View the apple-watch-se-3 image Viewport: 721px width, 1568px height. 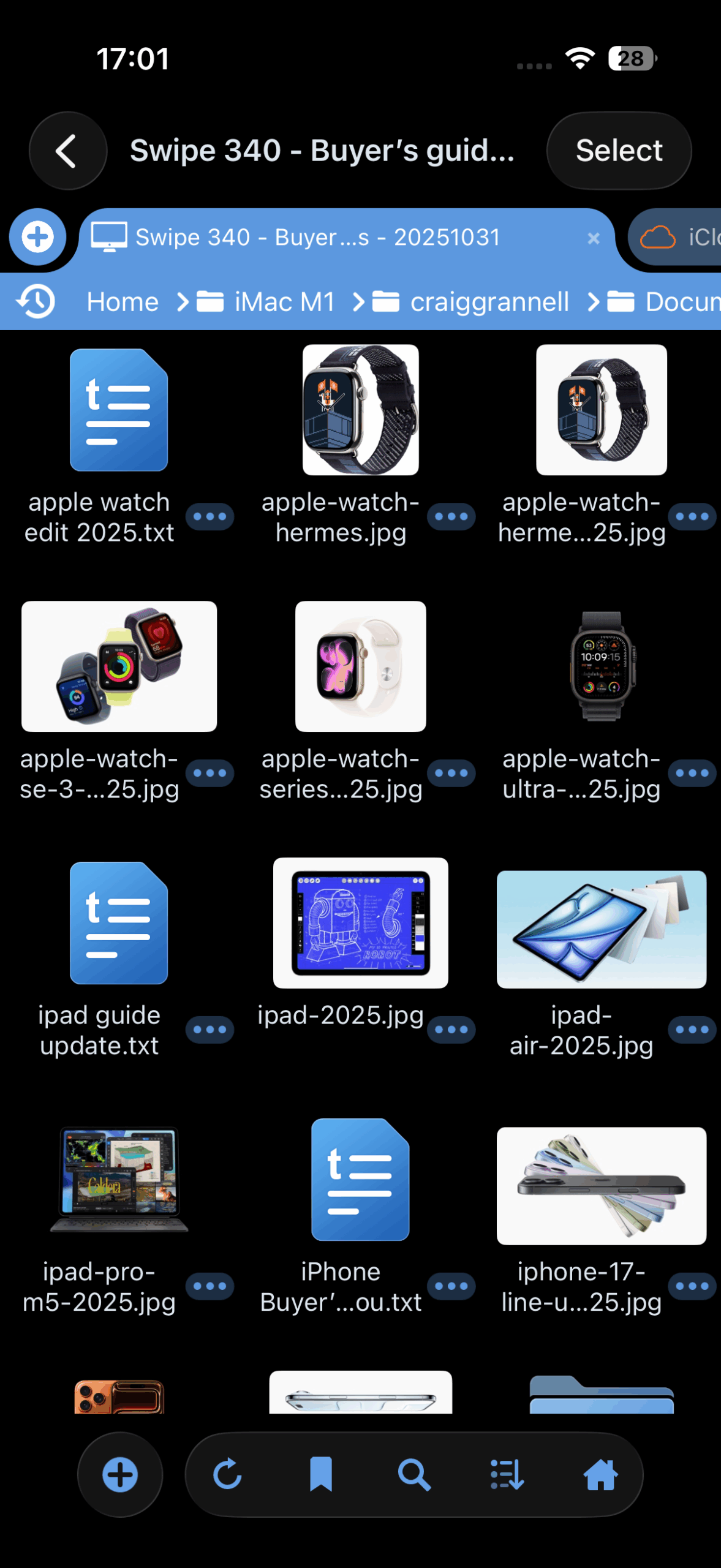coord(119,666)
